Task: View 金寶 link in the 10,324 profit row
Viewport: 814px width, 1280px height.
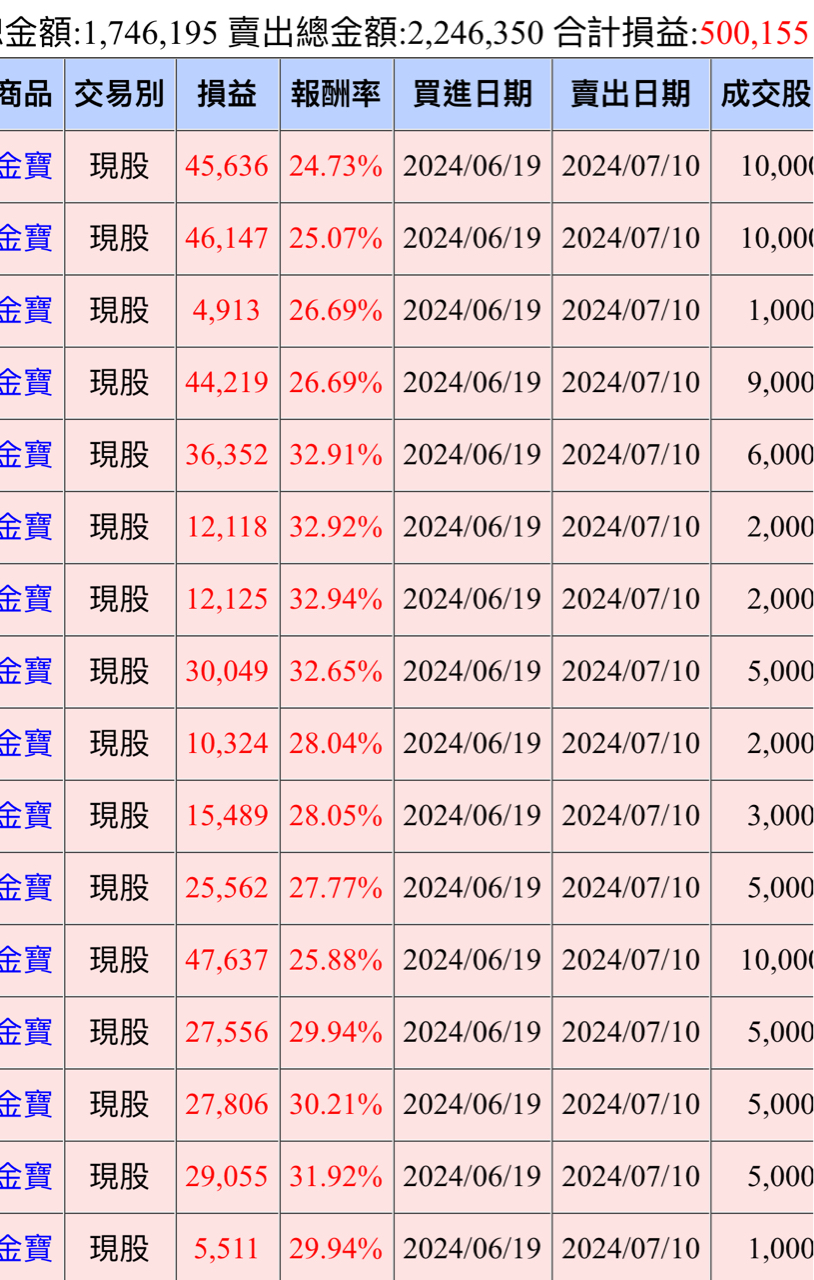Action: [25, 743]
